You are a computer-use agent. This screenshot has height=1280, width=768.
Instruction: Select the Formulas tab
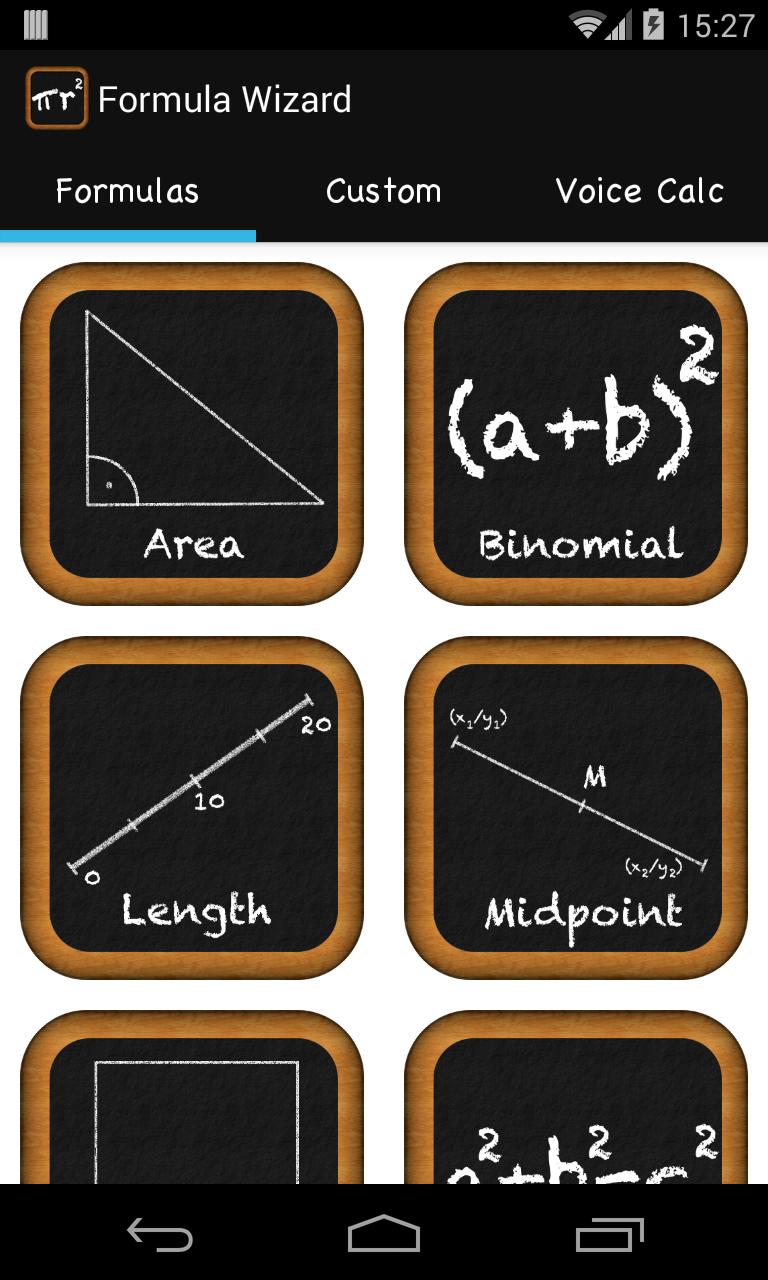(x=127, y=191)
